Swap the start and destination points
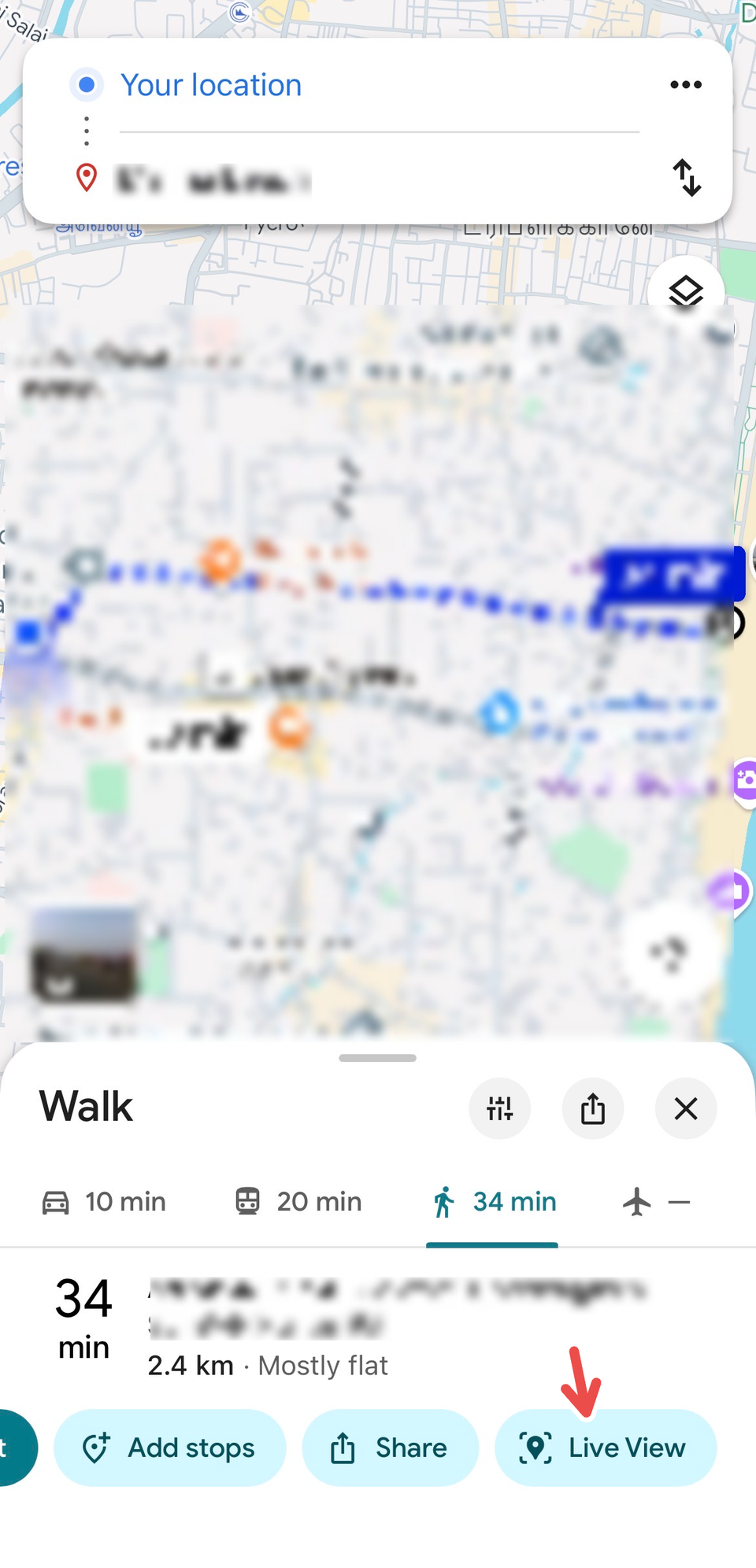The width and height of the screenshot is (756, 1568). click(687, 179)
